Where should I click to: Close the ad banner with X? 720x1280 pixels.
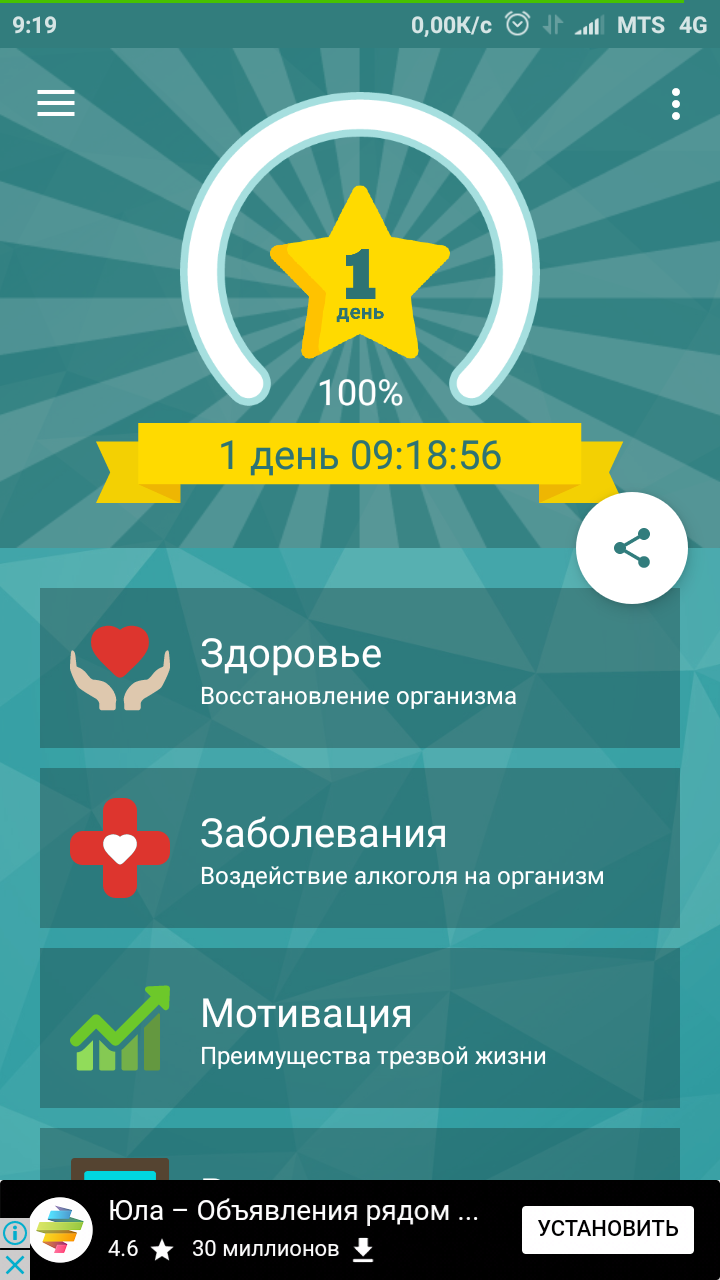[x=14, y=1265]
